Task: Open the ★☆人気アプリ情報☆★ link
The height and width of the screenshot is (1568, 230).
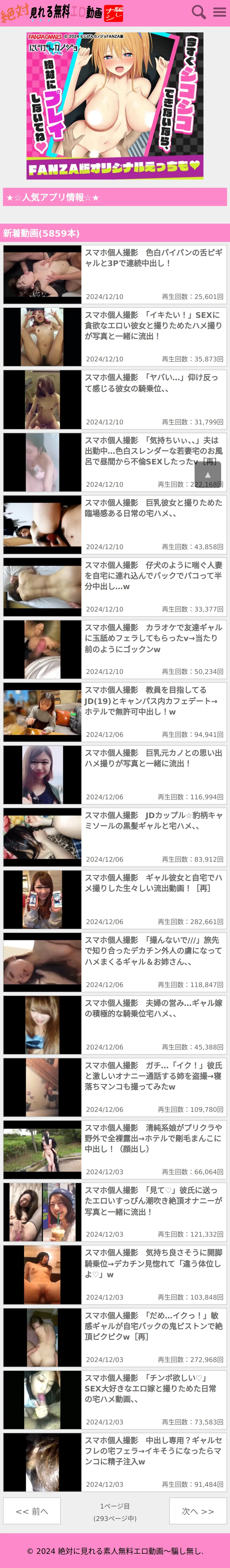Action: click(x=115, y=197)
